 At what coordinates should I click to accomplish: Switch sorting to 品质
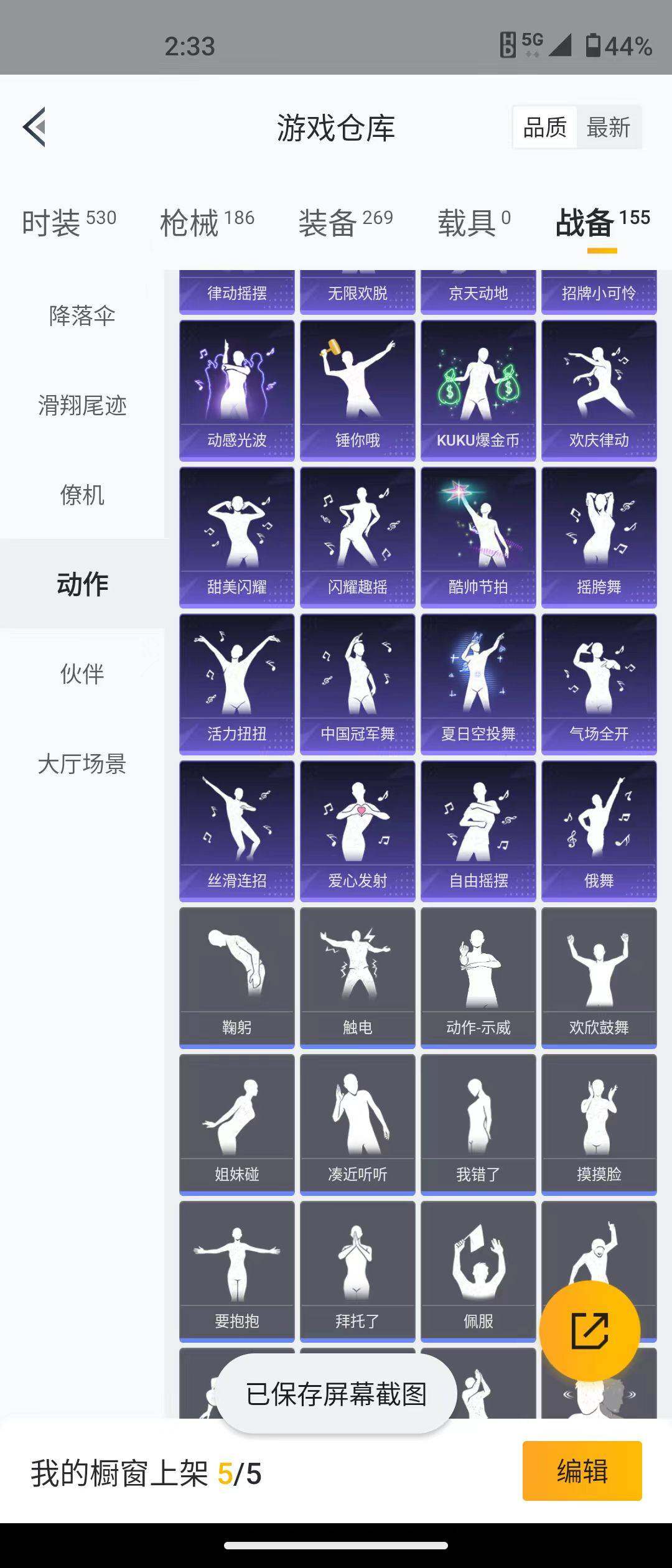click(x=544, y=128)
